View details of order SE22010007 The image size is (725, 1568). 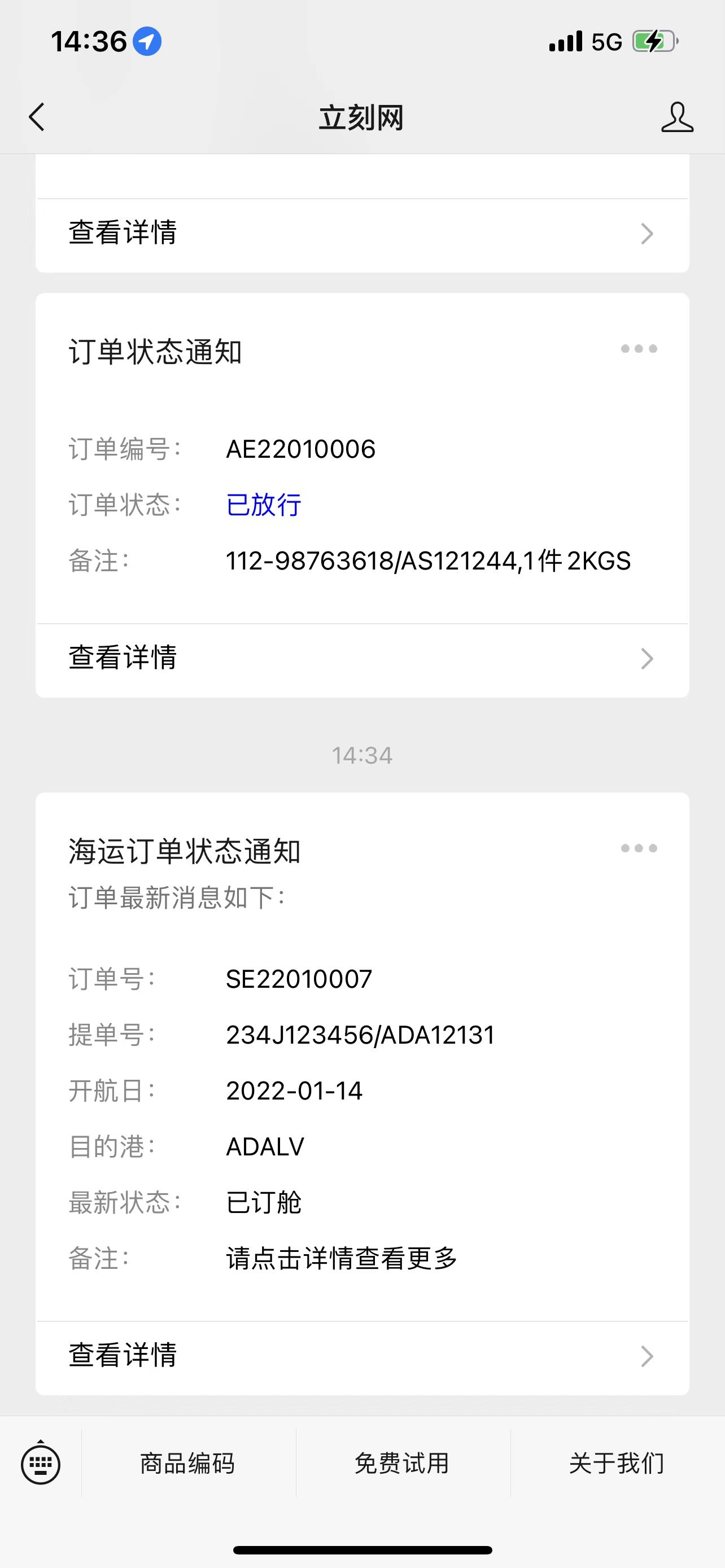click(362, 1356)
